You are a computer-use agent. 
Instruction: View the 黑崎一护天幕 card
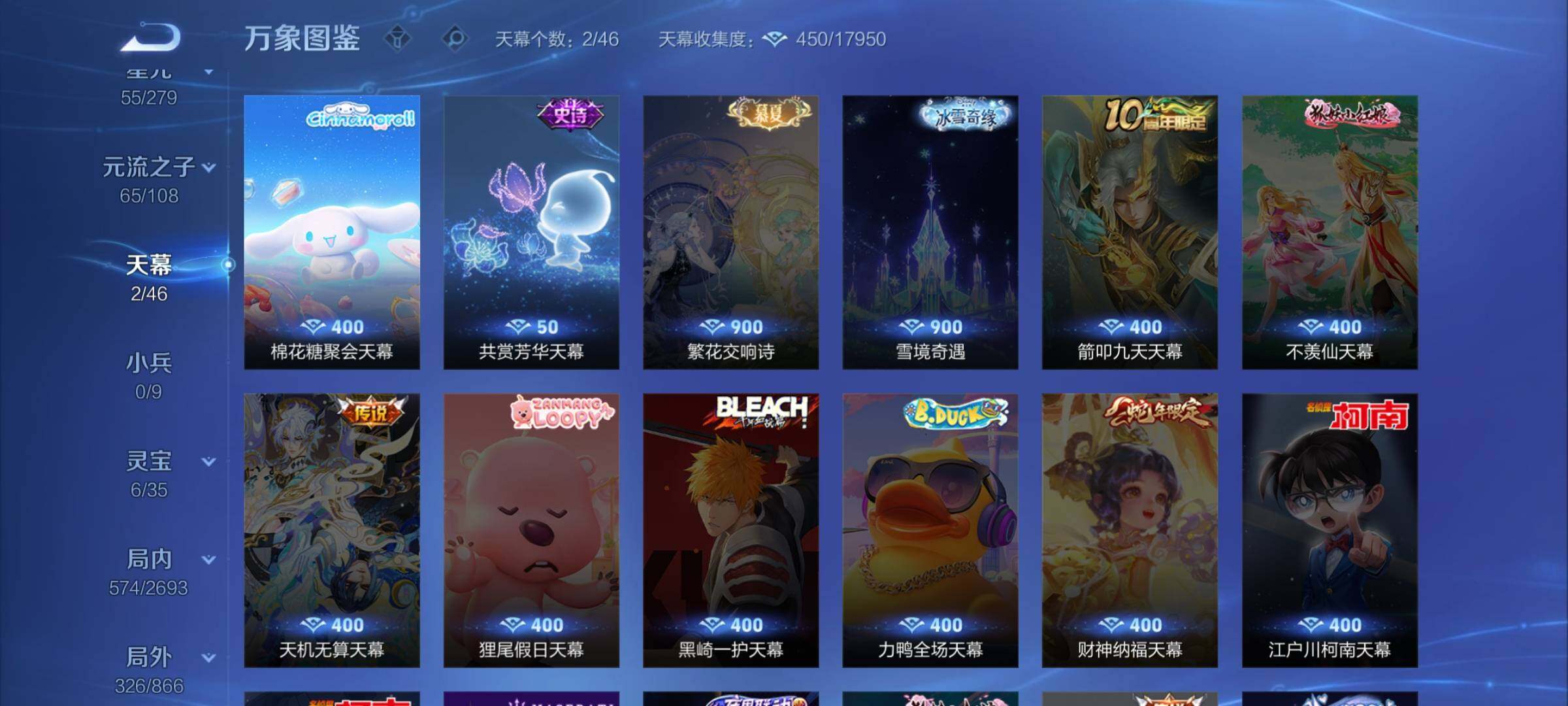(x=730, y=530)
